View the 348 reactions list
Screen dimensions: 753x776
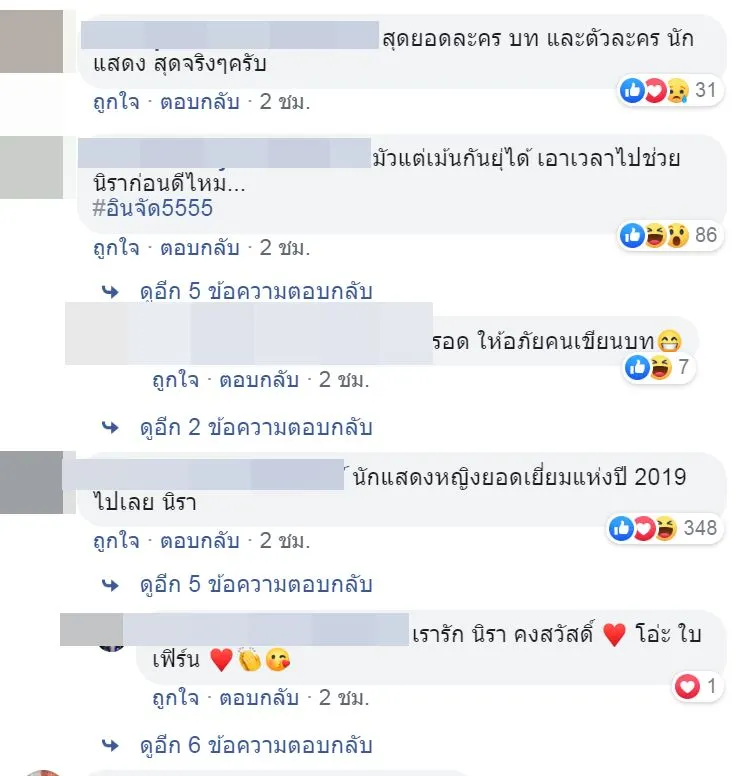tap(665, 528)
